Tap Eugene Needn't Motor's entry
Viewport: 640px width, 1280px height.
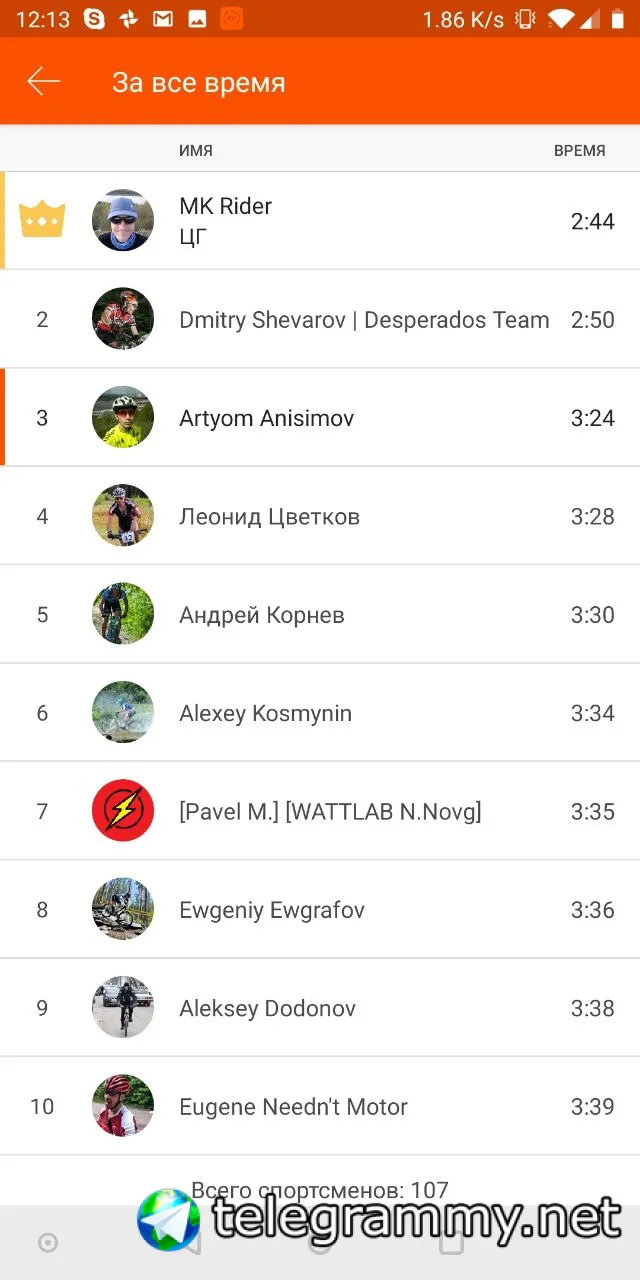pos(320,1106)
